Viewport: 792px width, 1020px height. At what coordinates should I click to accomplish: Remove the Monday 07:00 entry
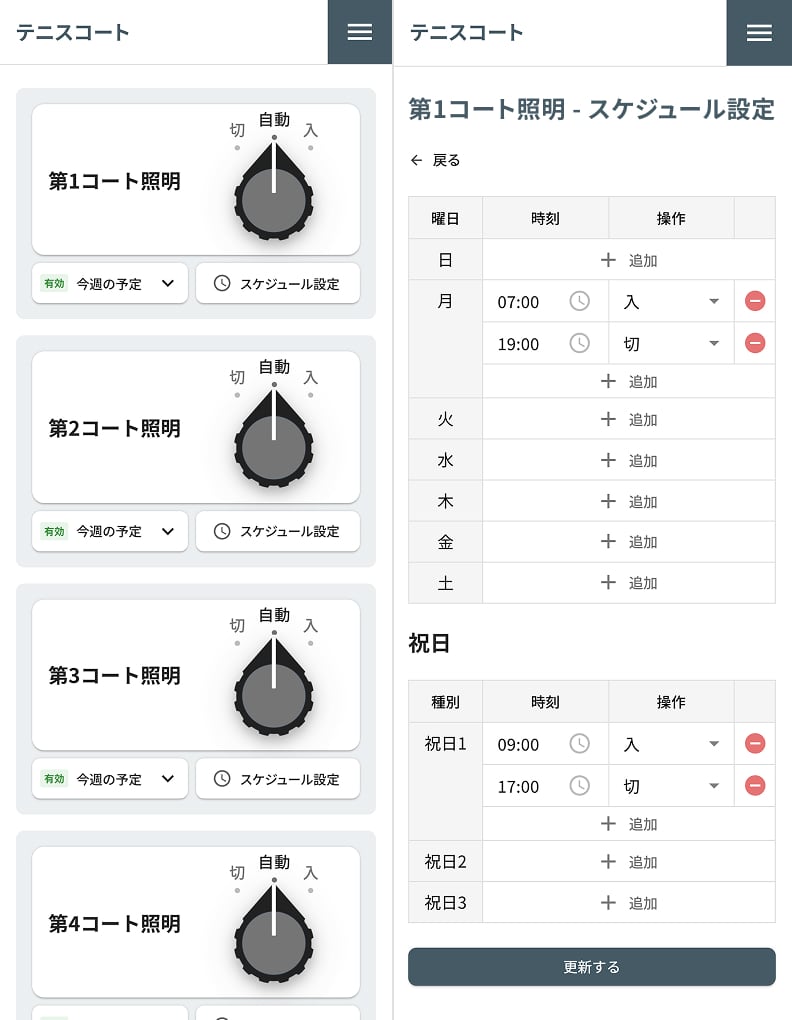[755, 301]
